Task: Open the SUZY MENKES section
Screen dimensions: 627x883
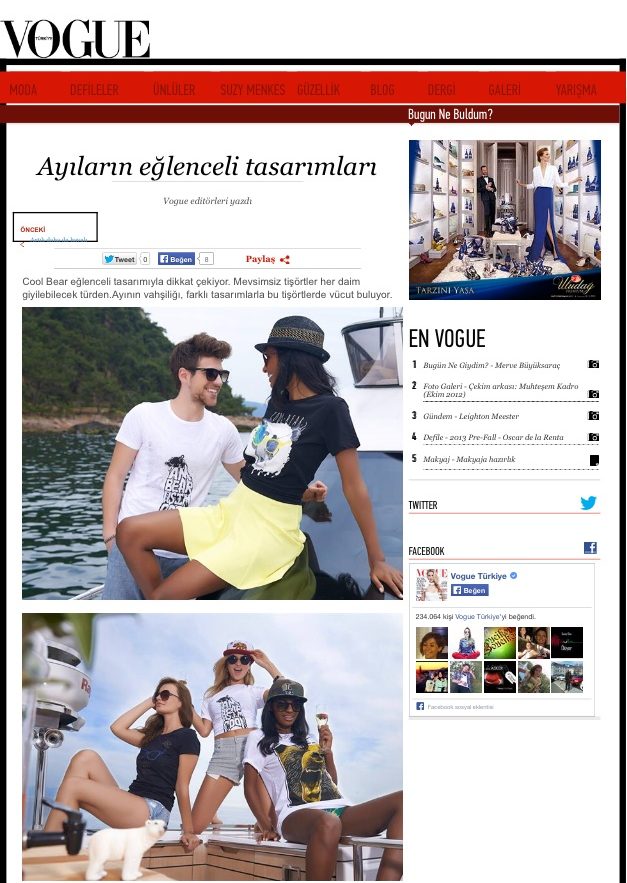Action: tap(252, 90)
